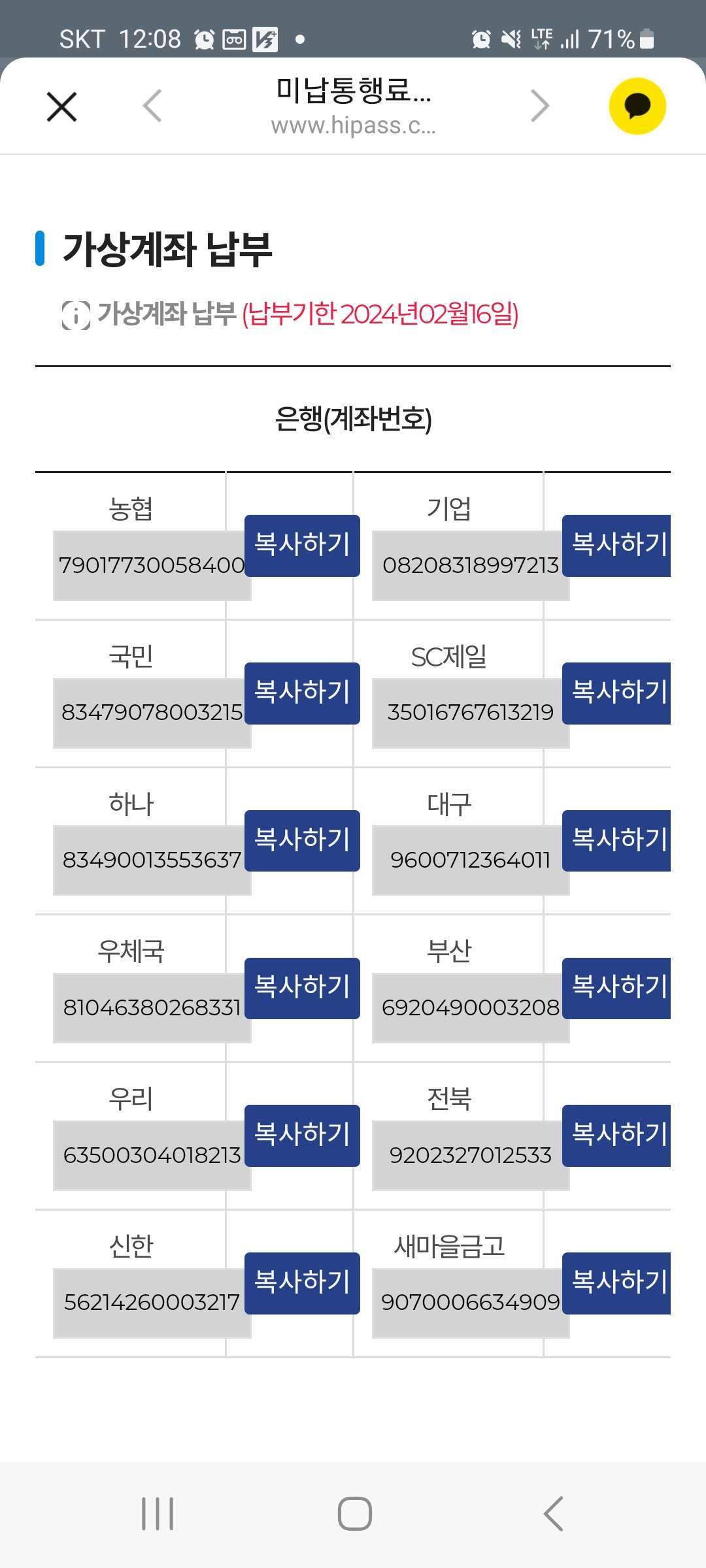The height and width of the screenshot is (1568, 706).
Task: Copy the 우리 account number
Action: coord(302,1135)
